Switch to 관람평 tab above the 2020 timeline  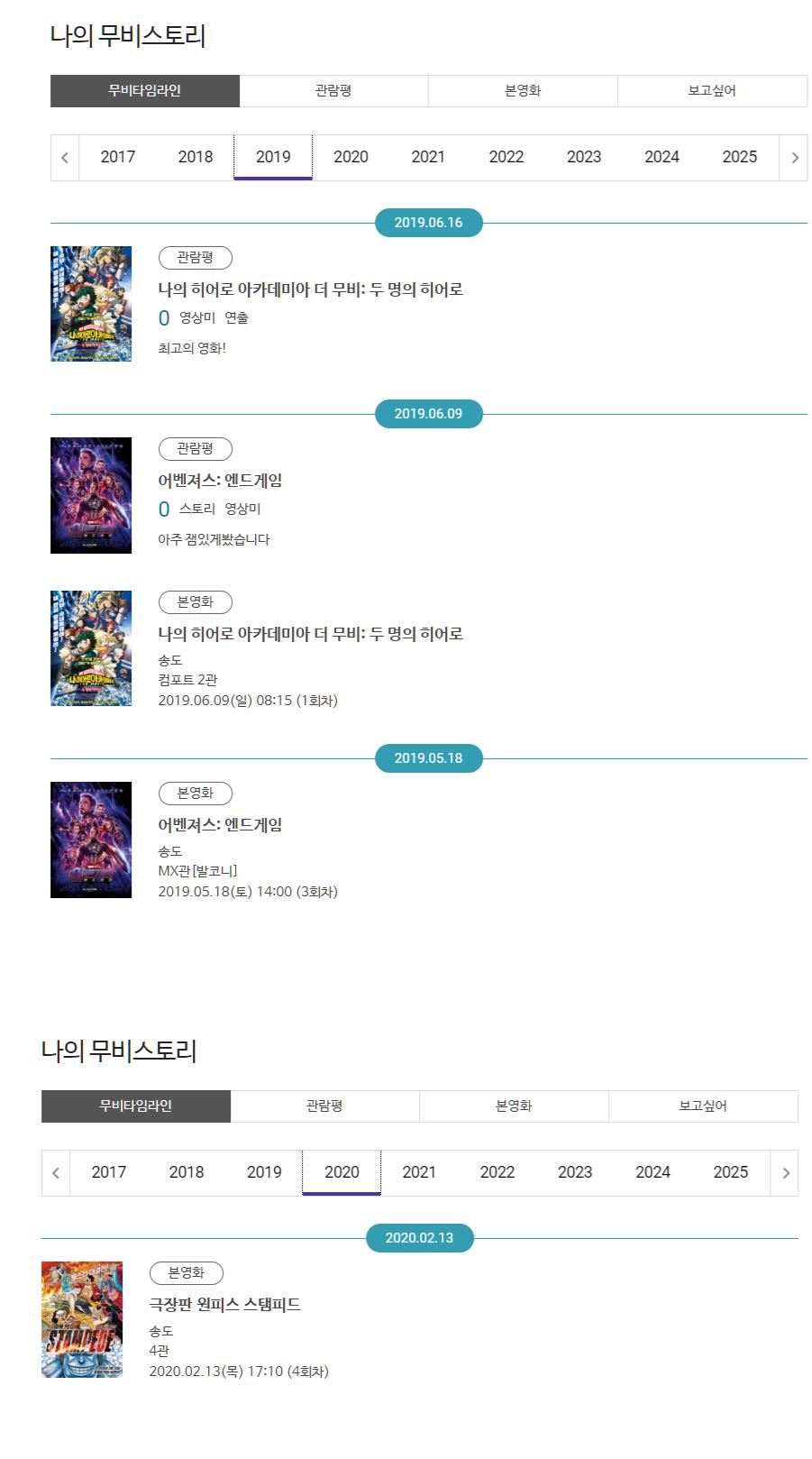(324, 1106)
